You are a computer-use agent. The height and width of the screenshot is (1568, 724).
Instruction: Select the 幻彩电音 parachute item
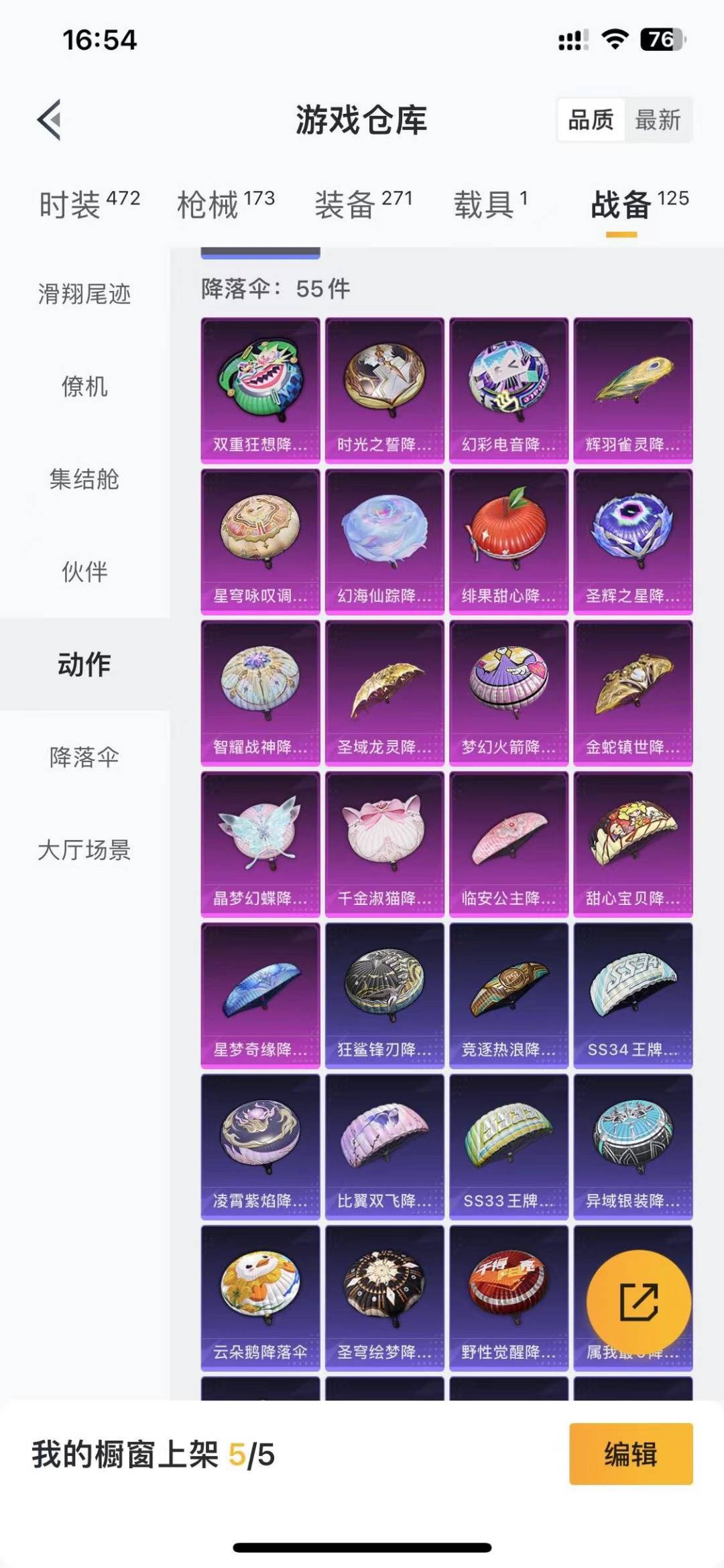507,389
